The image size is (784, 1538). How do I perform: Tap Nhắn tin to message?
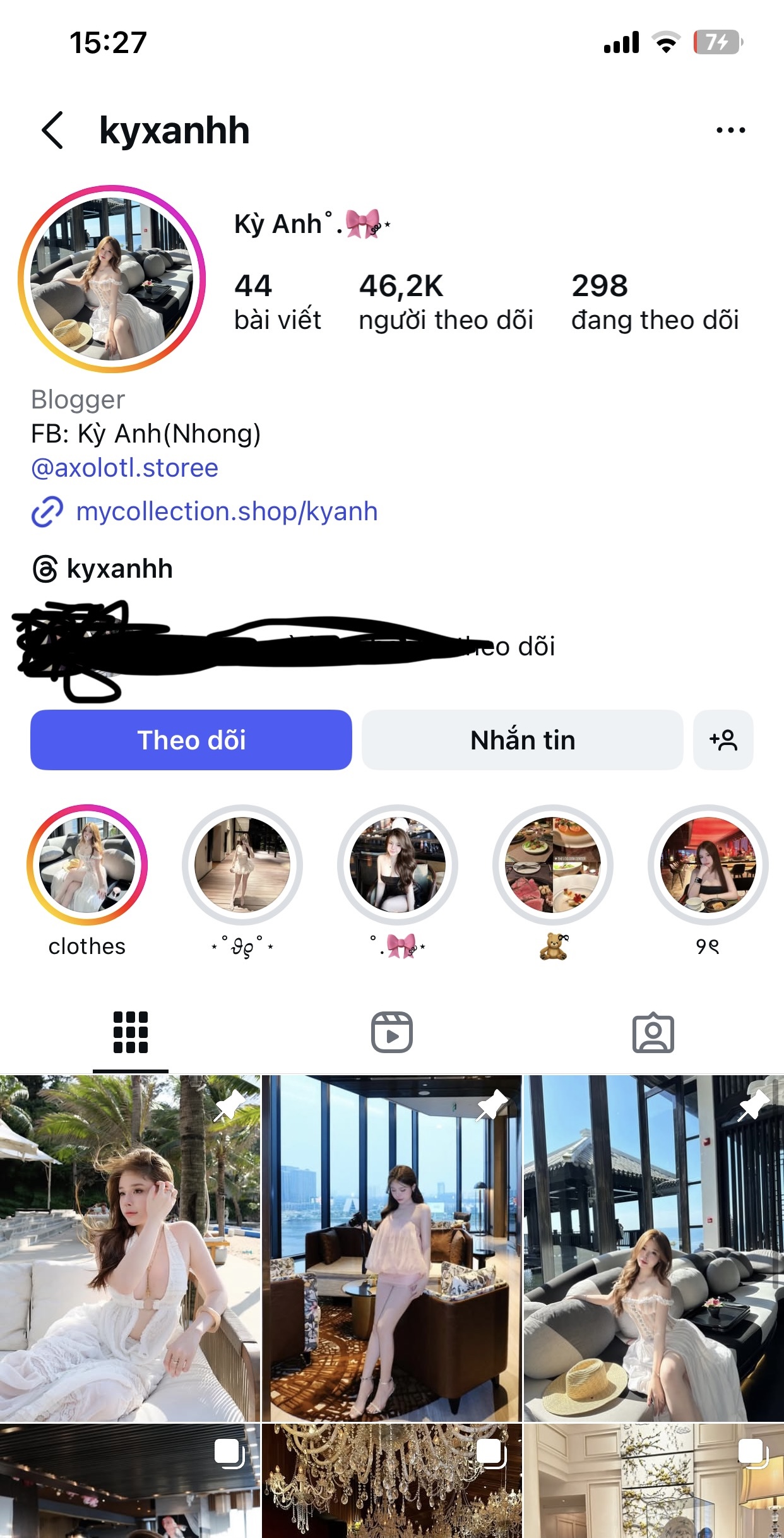tap(522, 740)
